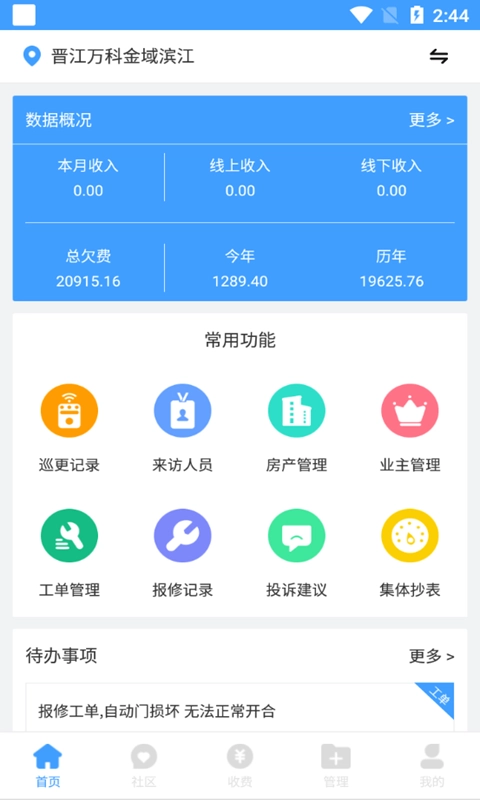Select the 首页 home tab
This screenshot has width=480, height=800.
(x=47, y=766)
